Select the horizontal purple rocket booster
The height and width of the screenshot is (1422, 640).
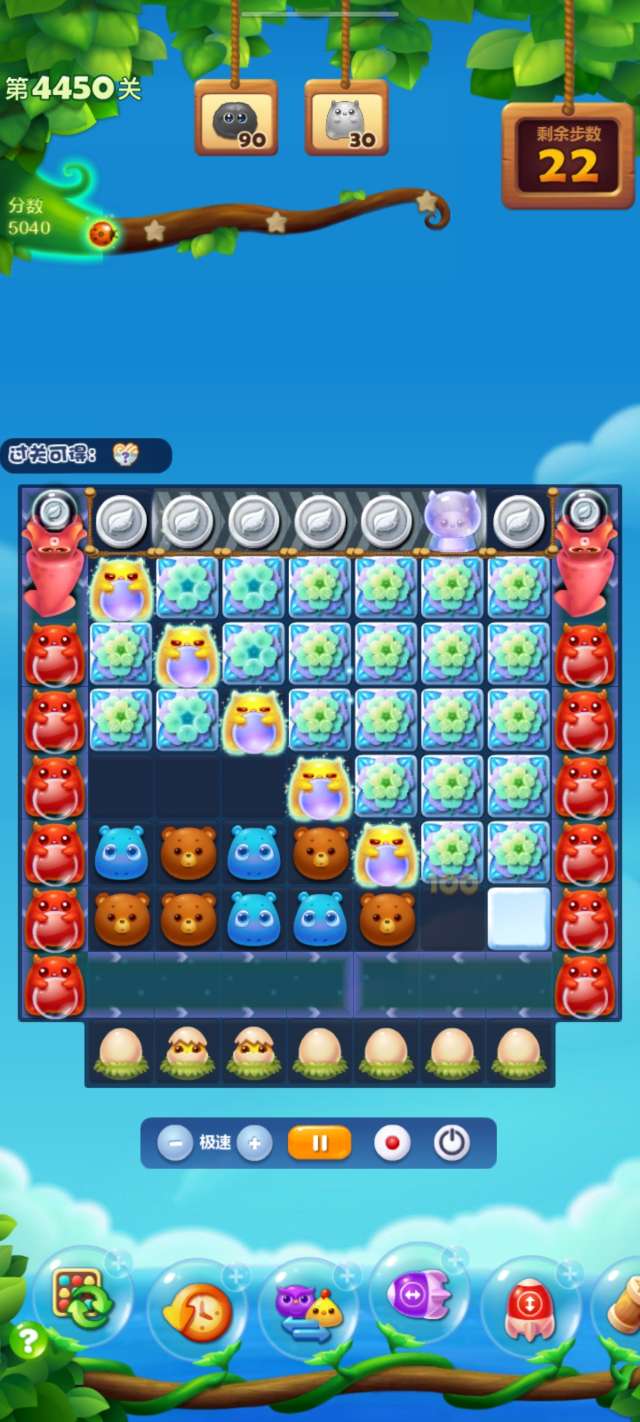(x=420, y=1297)
